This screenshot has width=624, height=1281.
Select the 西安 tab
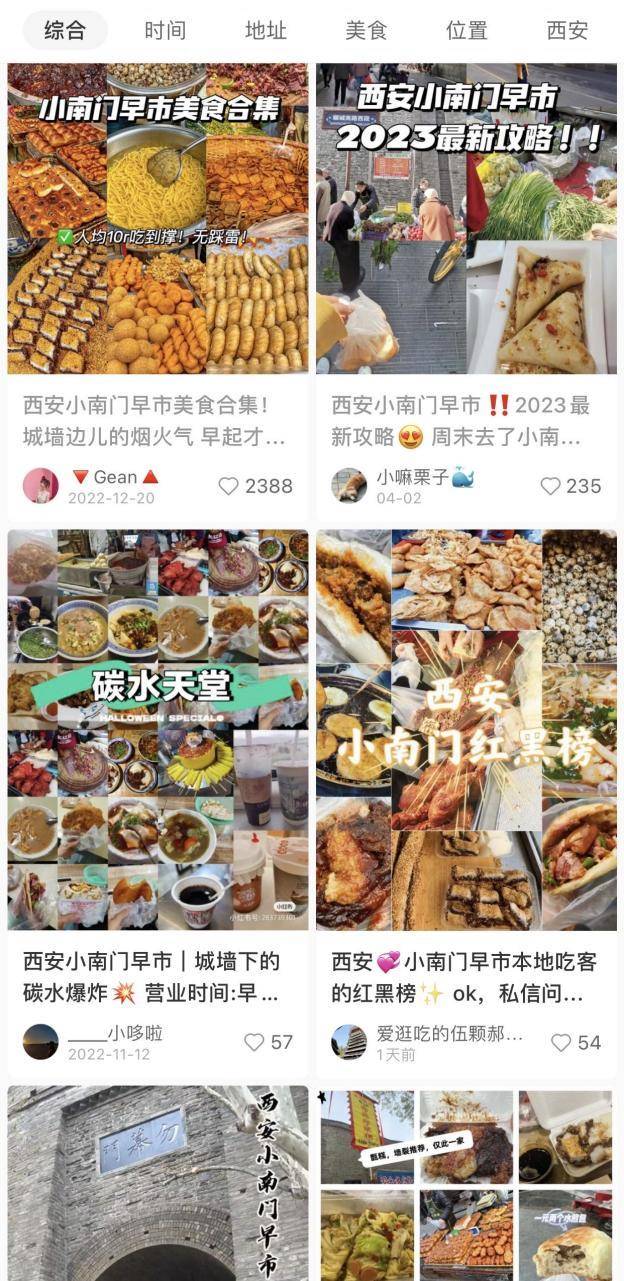pyautogui.click(x=567, y=31)
